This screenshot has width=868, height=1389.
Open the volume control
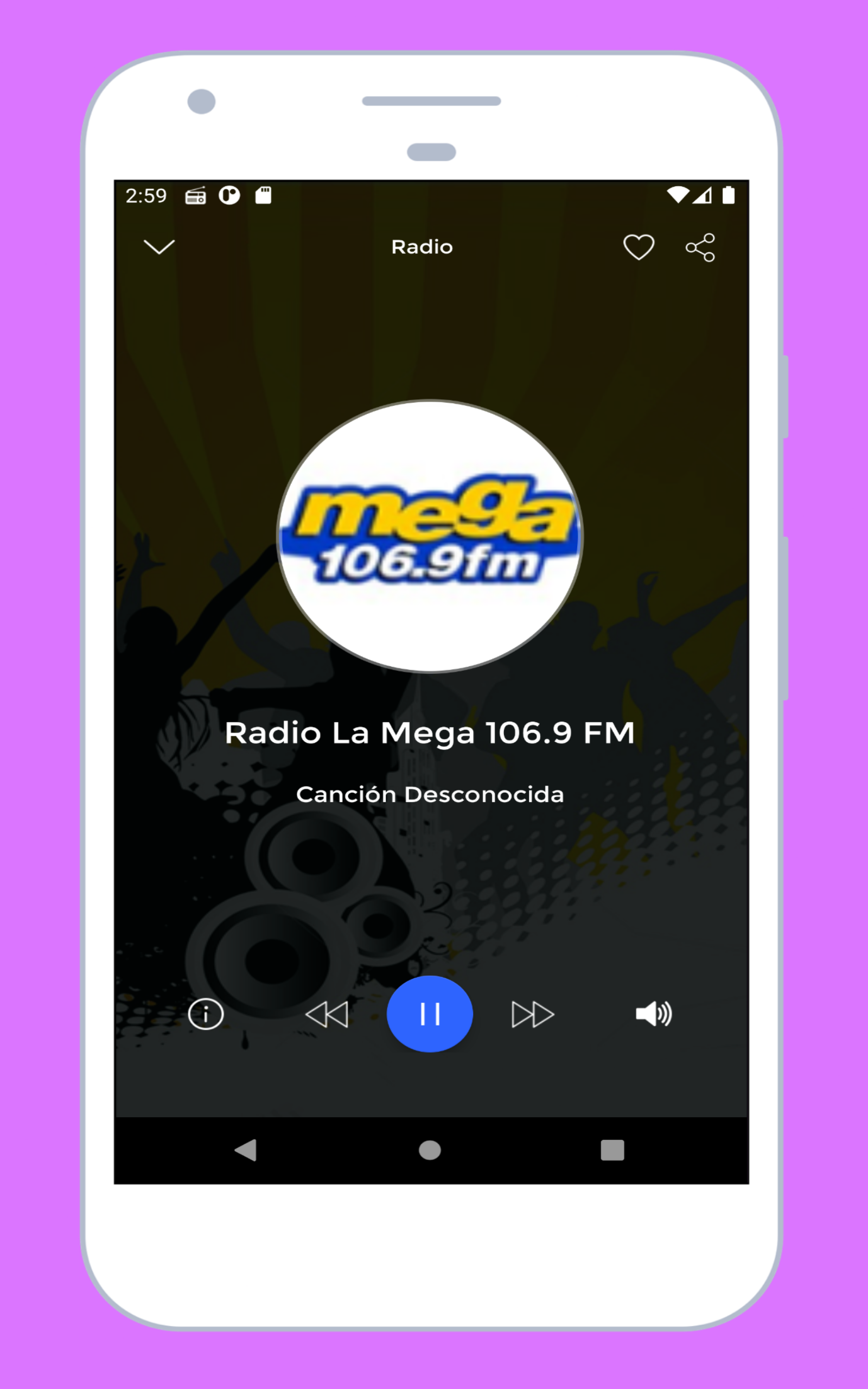coord(655,1014)
